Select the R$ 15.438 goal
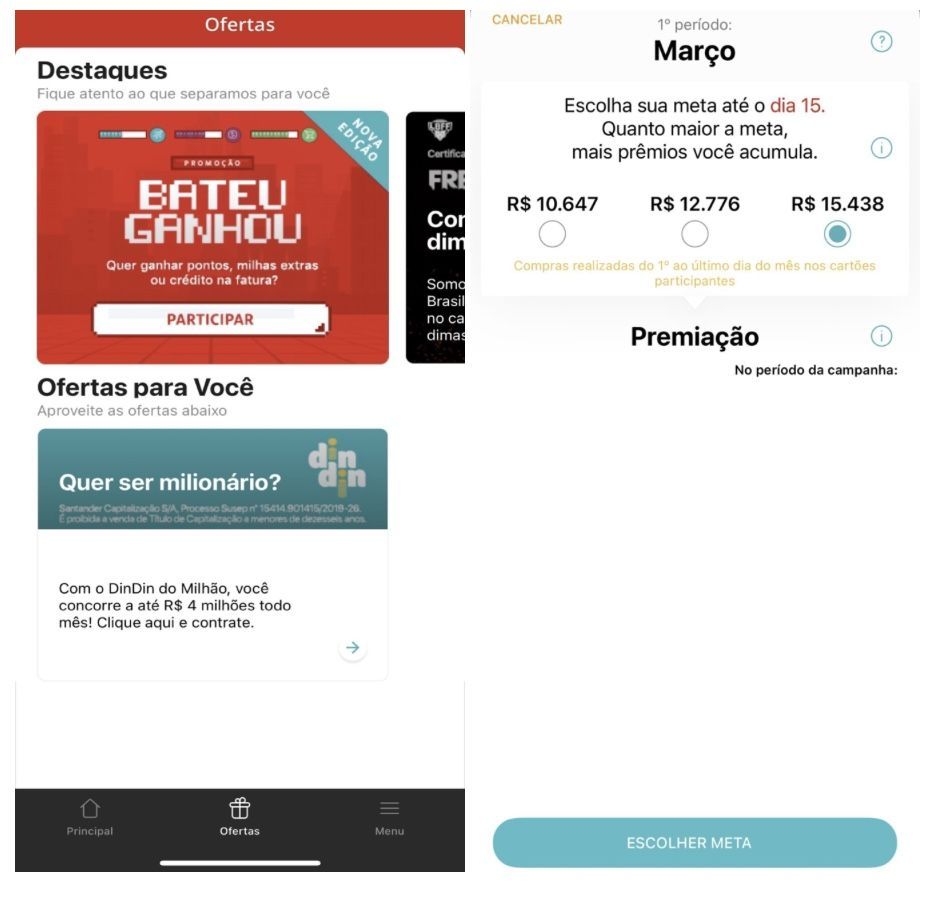Screen dimensions: 930x904 pos(838,234)
